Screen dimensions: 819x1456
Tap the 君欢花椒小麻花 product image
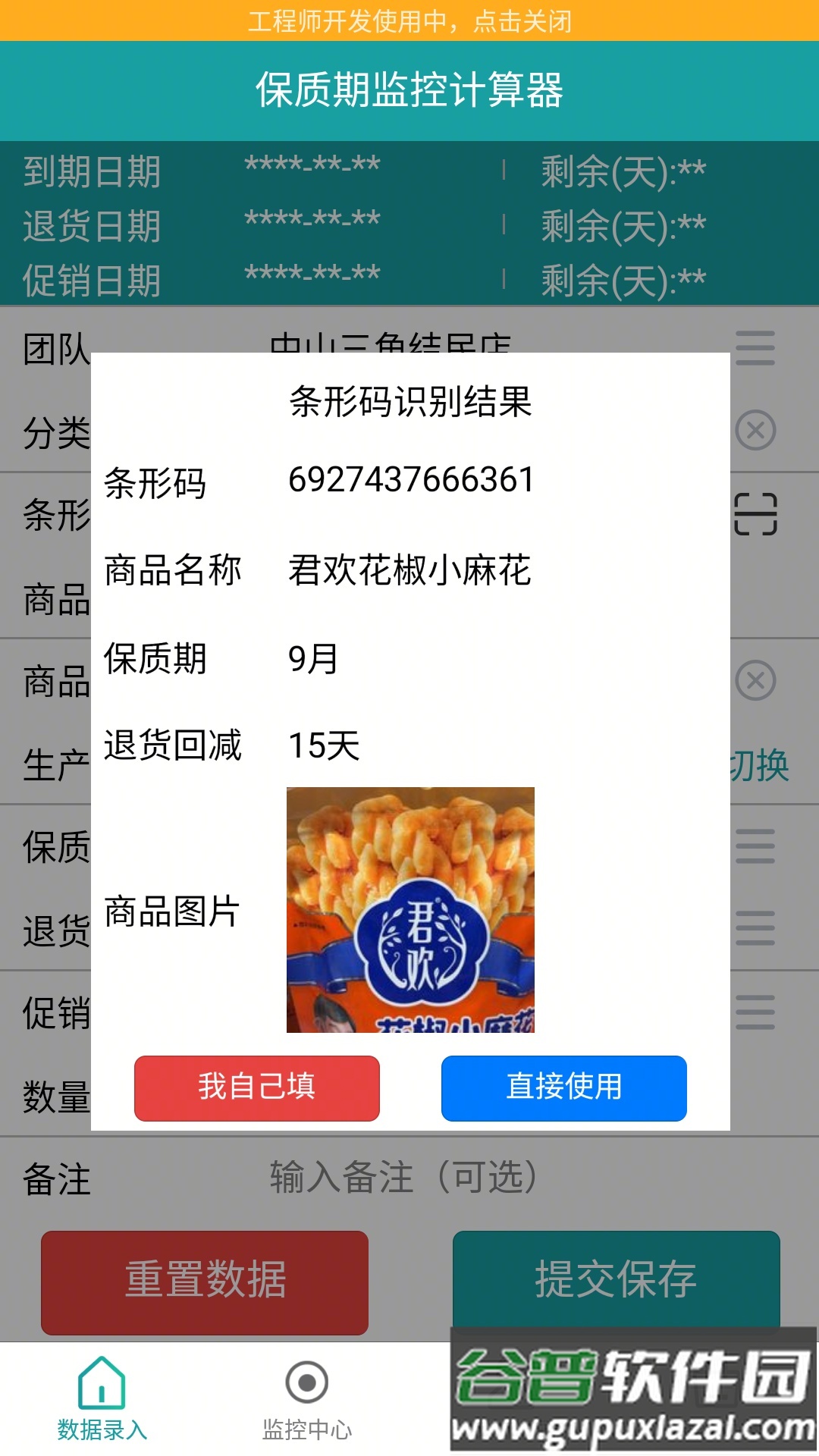(x=412, y=910)
